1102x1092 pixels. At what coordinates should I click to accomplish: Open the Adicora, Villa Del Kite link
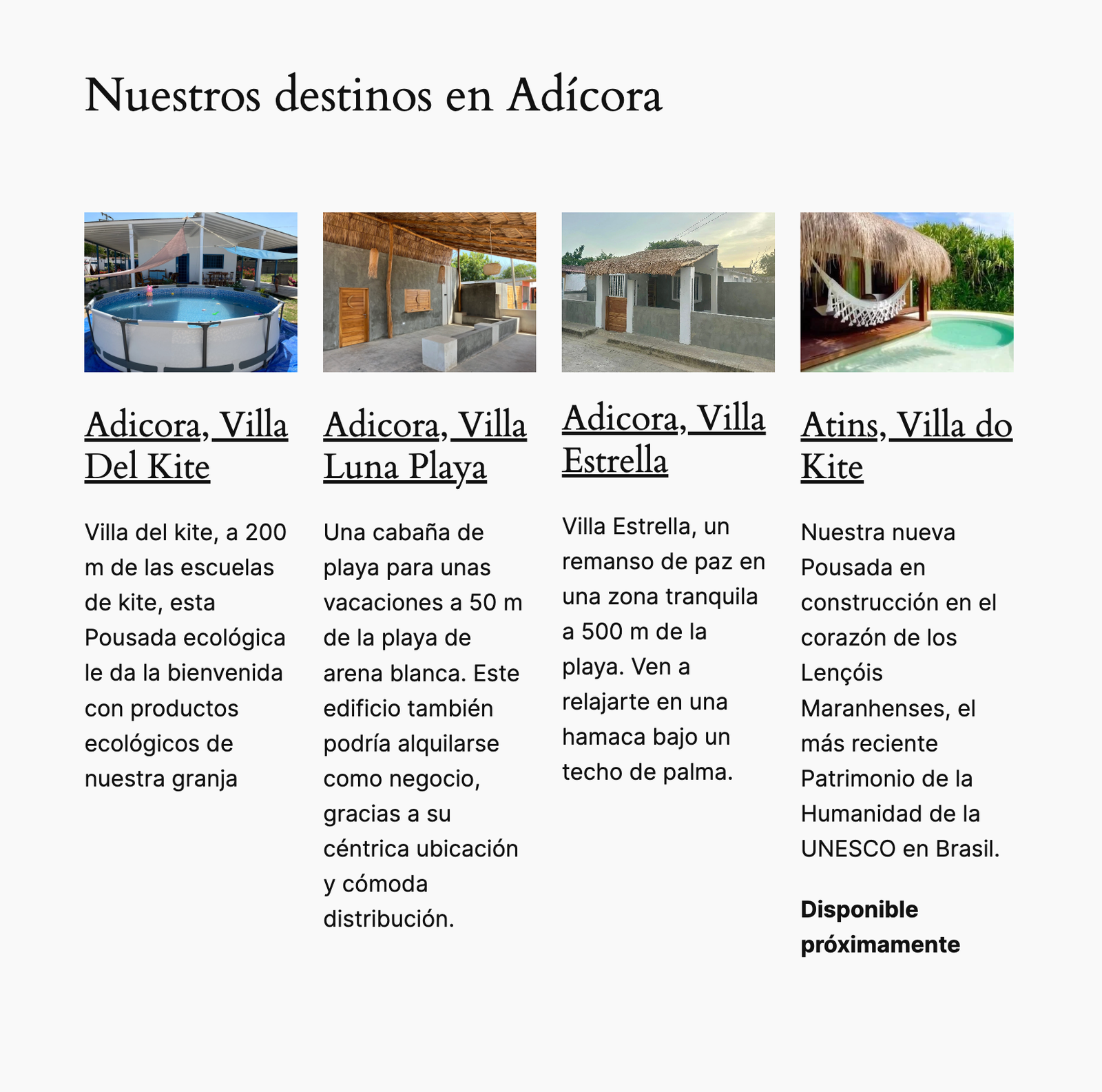[x=186, y=426]
